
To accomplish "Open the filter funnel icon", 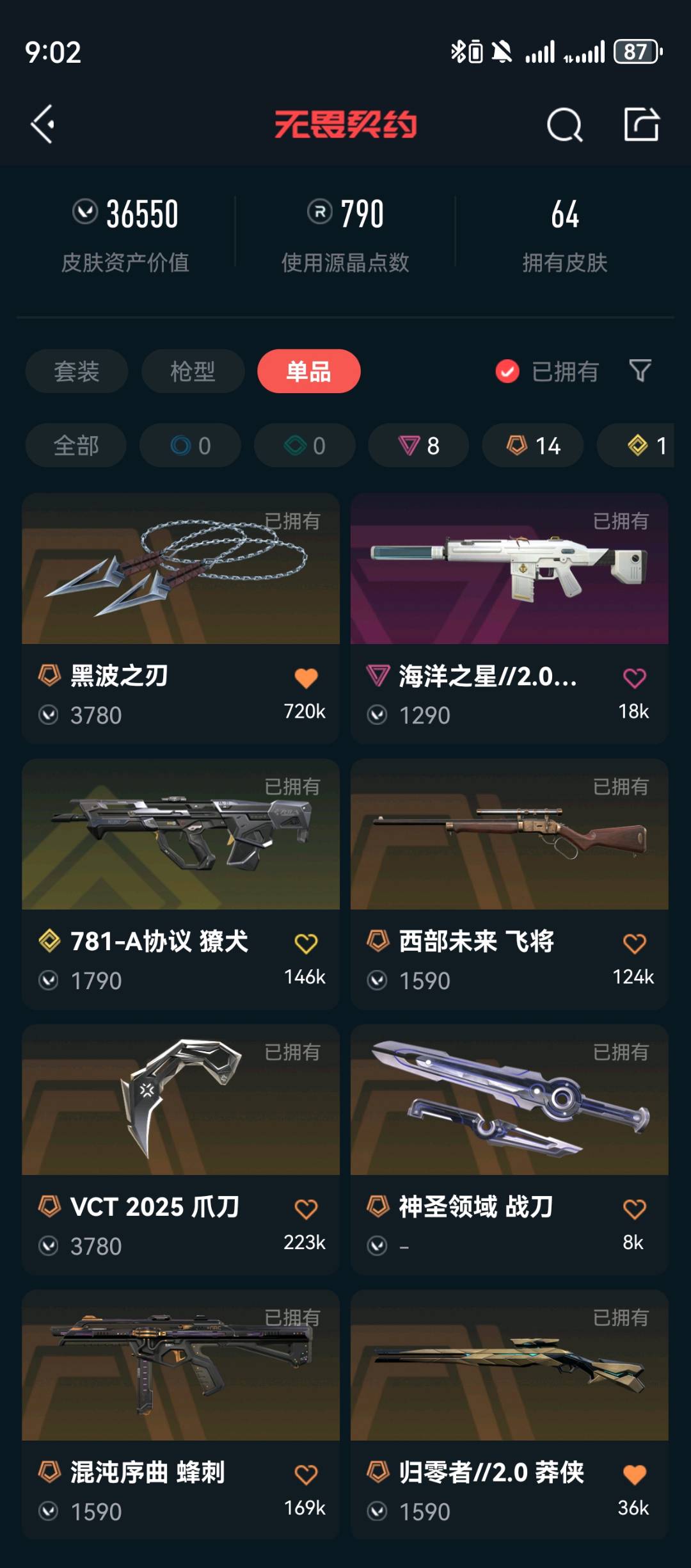I will [640, 371].
